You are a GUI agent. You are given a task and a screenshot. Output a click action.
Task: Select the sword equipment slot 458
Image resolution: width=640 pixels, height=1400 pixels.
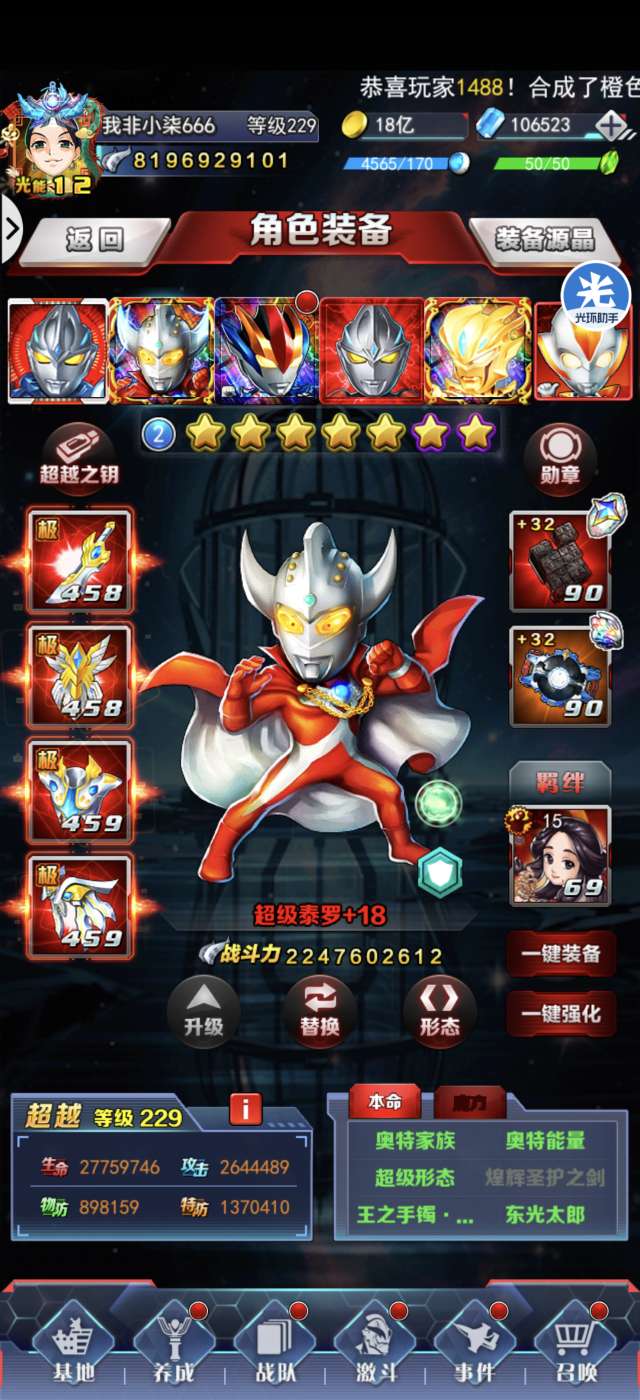81,561
